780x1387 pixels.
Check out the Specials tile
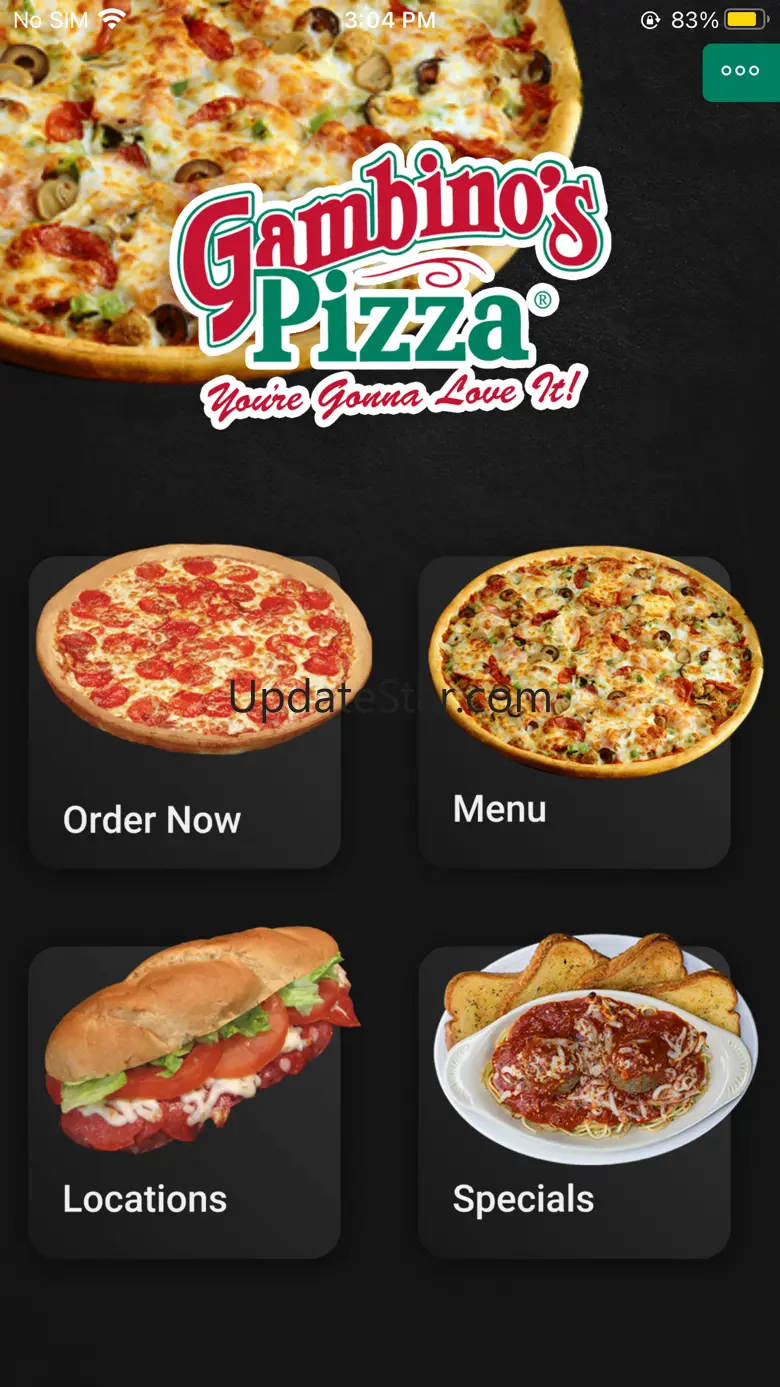575,1101
